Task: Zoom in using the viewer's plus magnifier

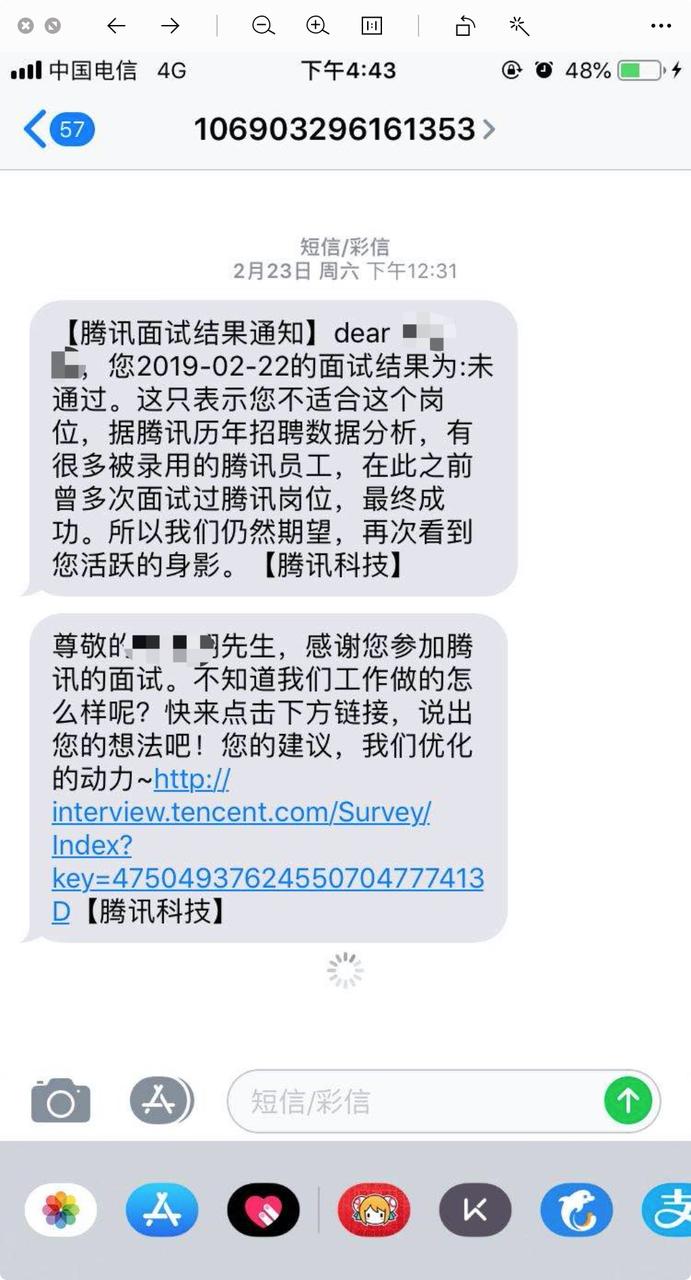Action: (x=317, y=26)
